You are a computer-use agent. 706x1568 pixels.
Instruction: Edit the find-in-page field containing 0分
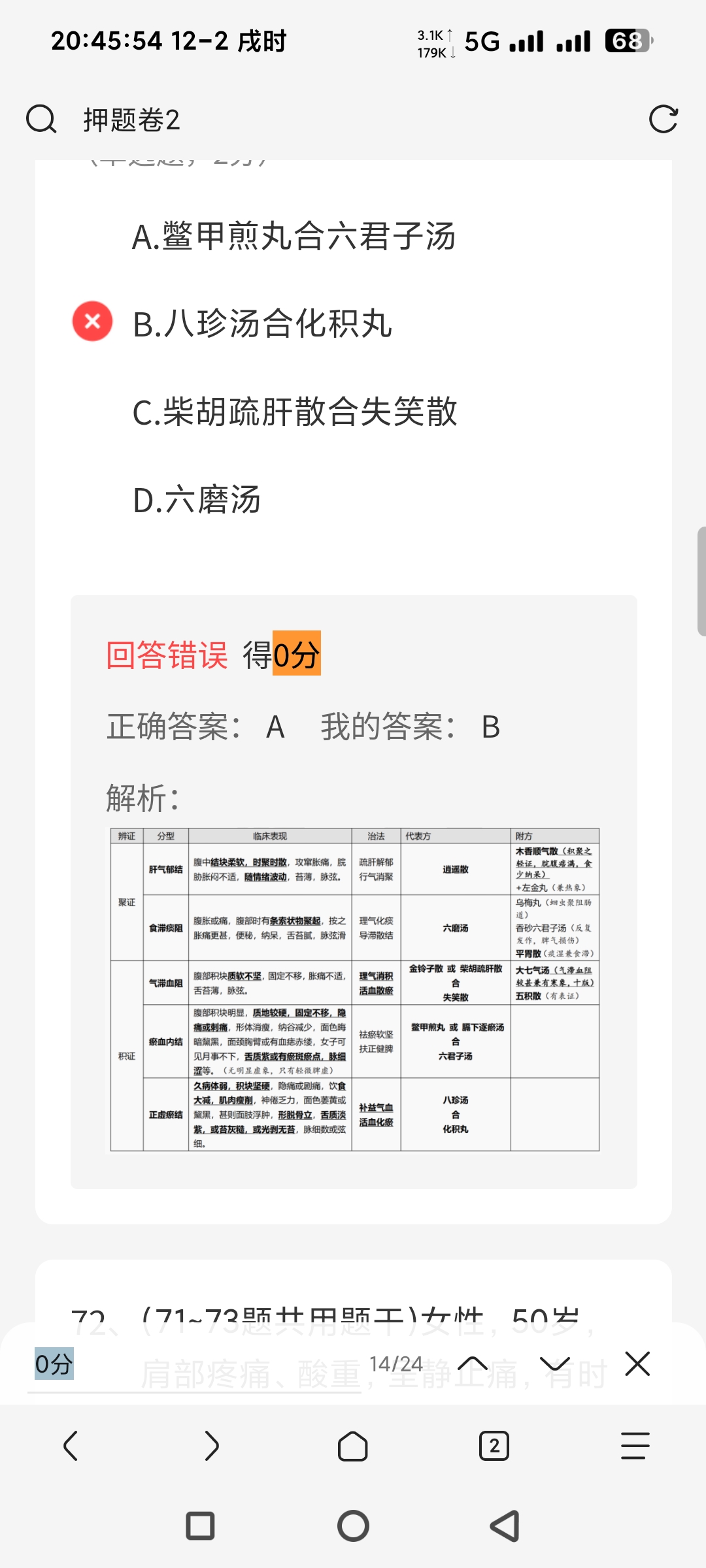click(196, 1364)
